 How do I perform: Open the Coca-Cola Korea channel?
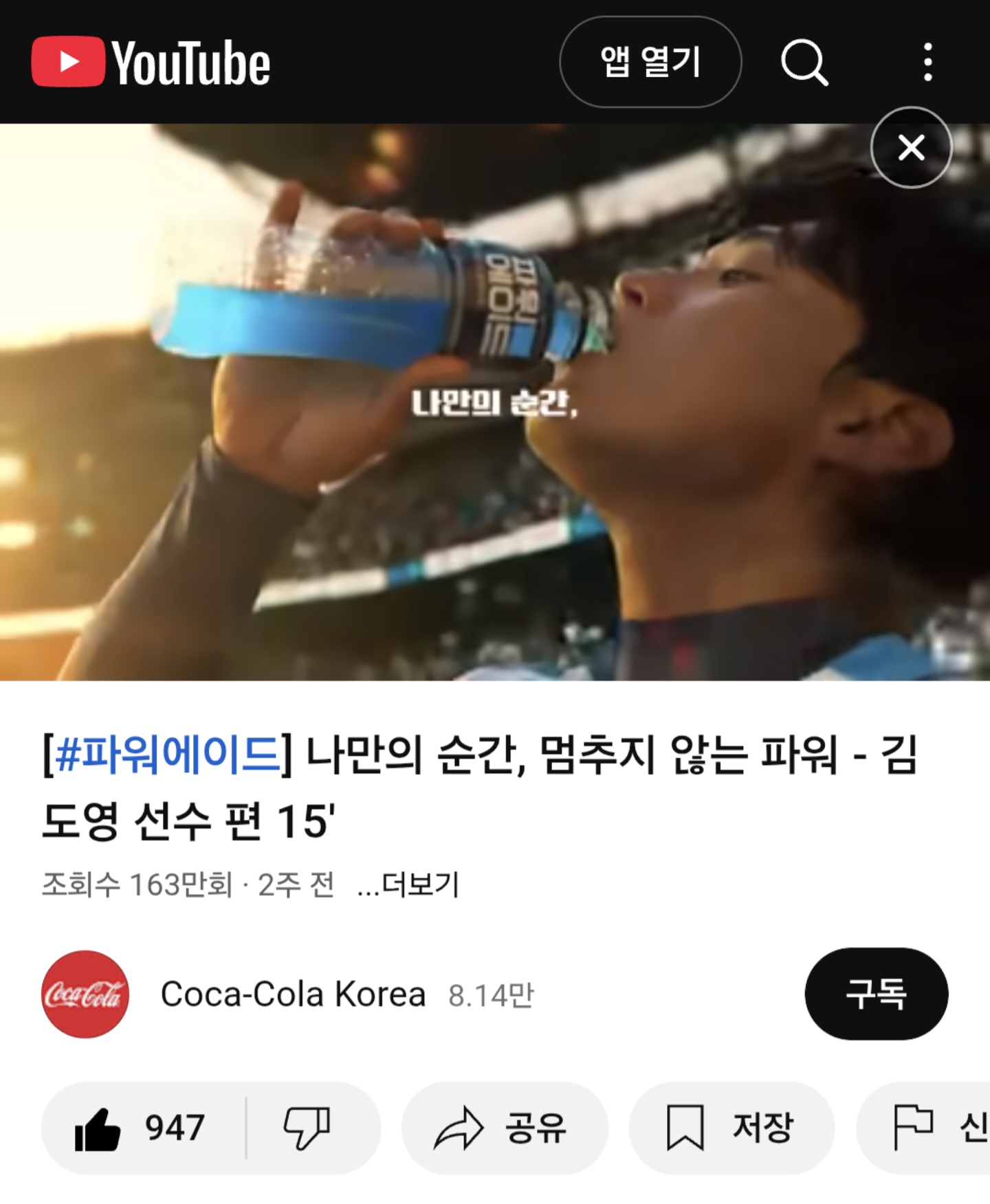click(x=292, y=994)
